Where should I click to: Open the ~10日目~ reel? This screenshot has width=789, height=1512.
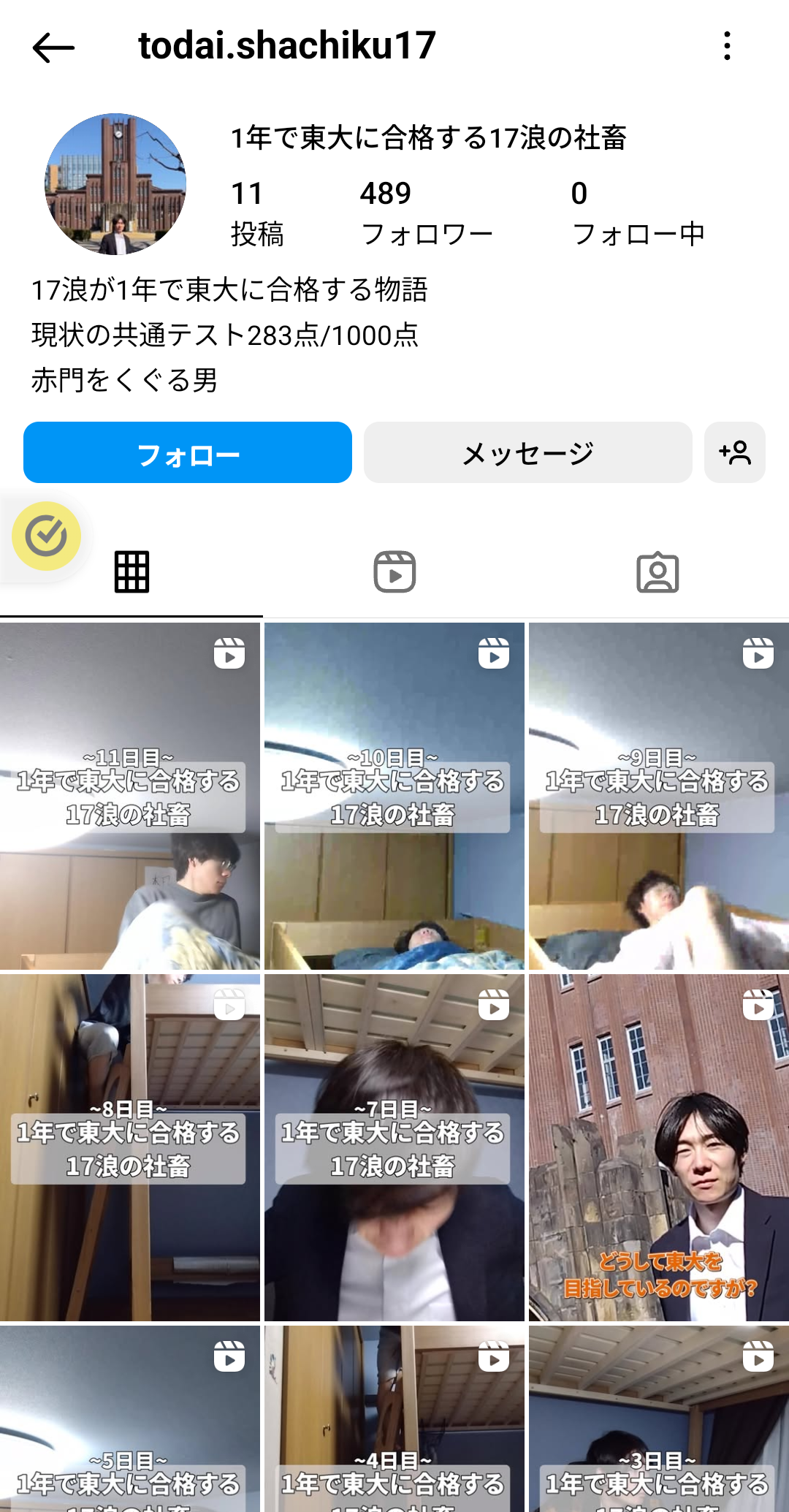(x=394, y=796)
